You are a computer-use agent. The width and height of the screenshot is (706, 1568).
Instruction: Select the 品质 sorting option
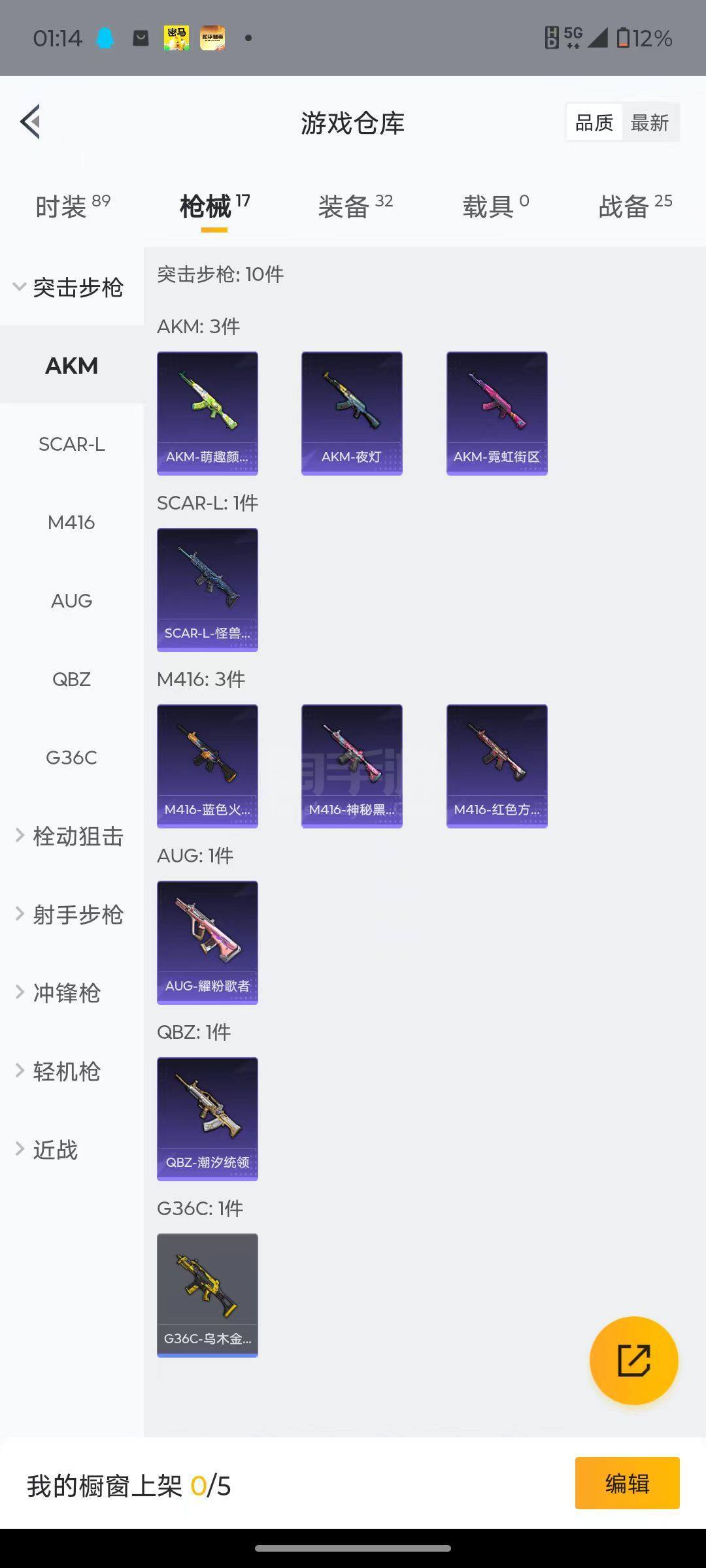tap(594, 123)
